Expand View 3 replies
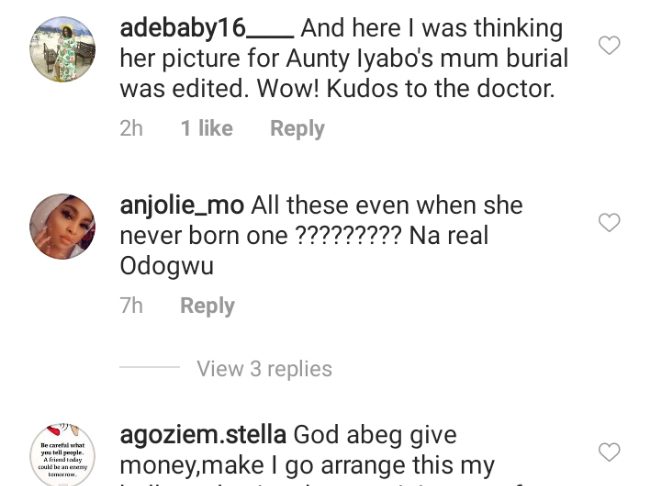 point(264,369)
